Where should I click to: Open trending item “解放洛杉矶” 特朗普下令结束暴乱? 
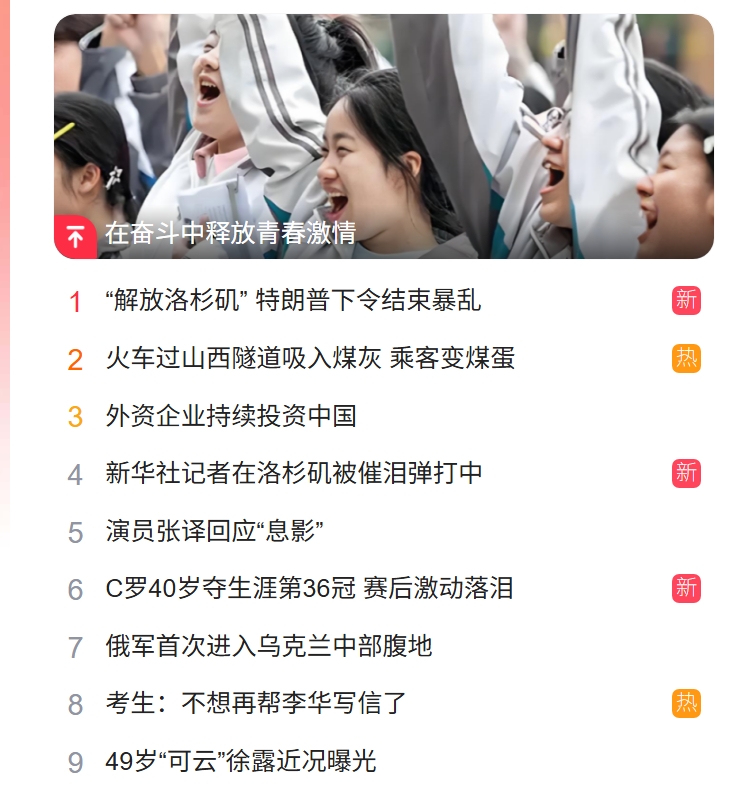tap(293, 300)
